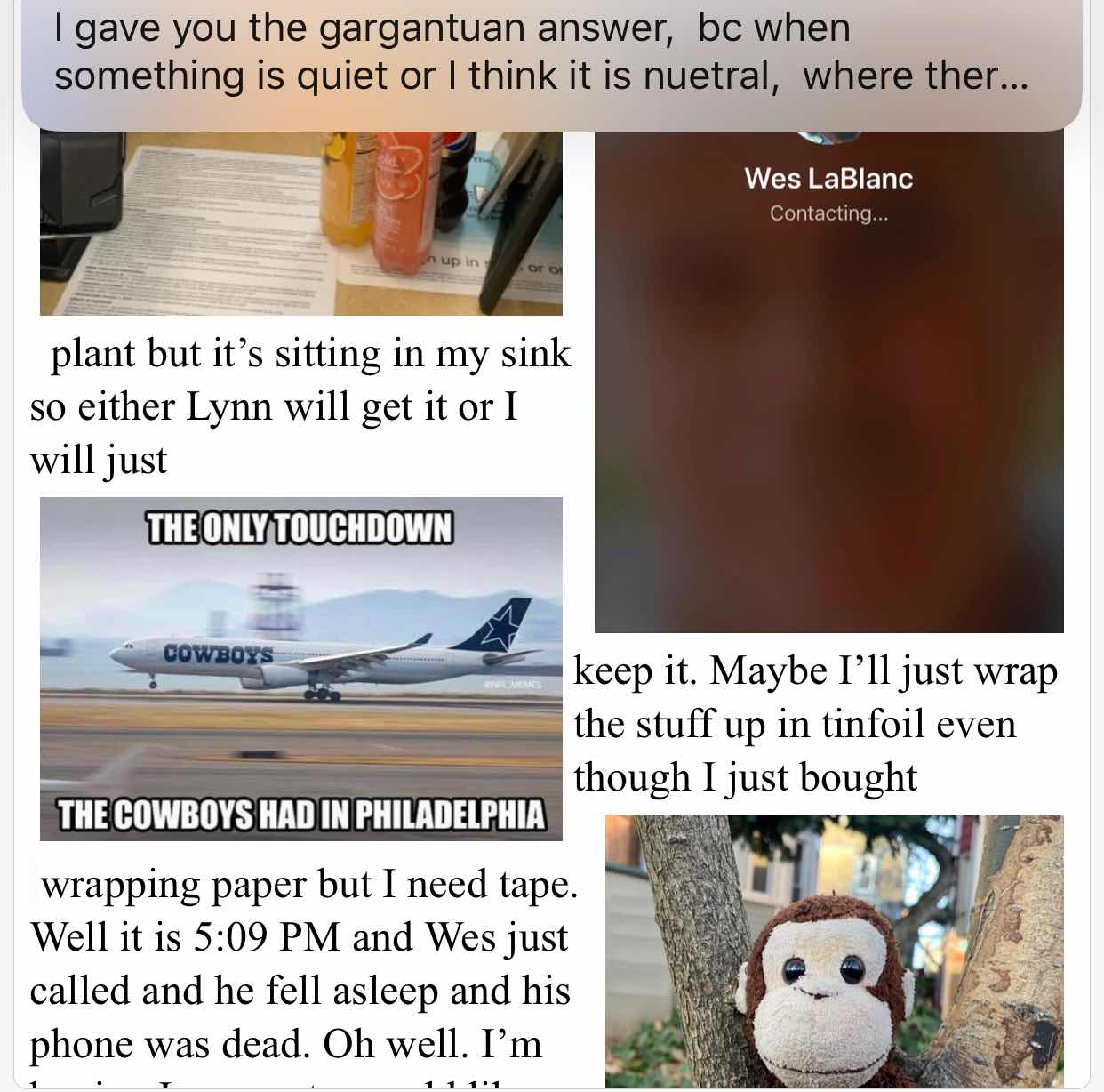Open the stuffed monkey photo
The image size is (1104, 1092).
[x=834, y=951]
